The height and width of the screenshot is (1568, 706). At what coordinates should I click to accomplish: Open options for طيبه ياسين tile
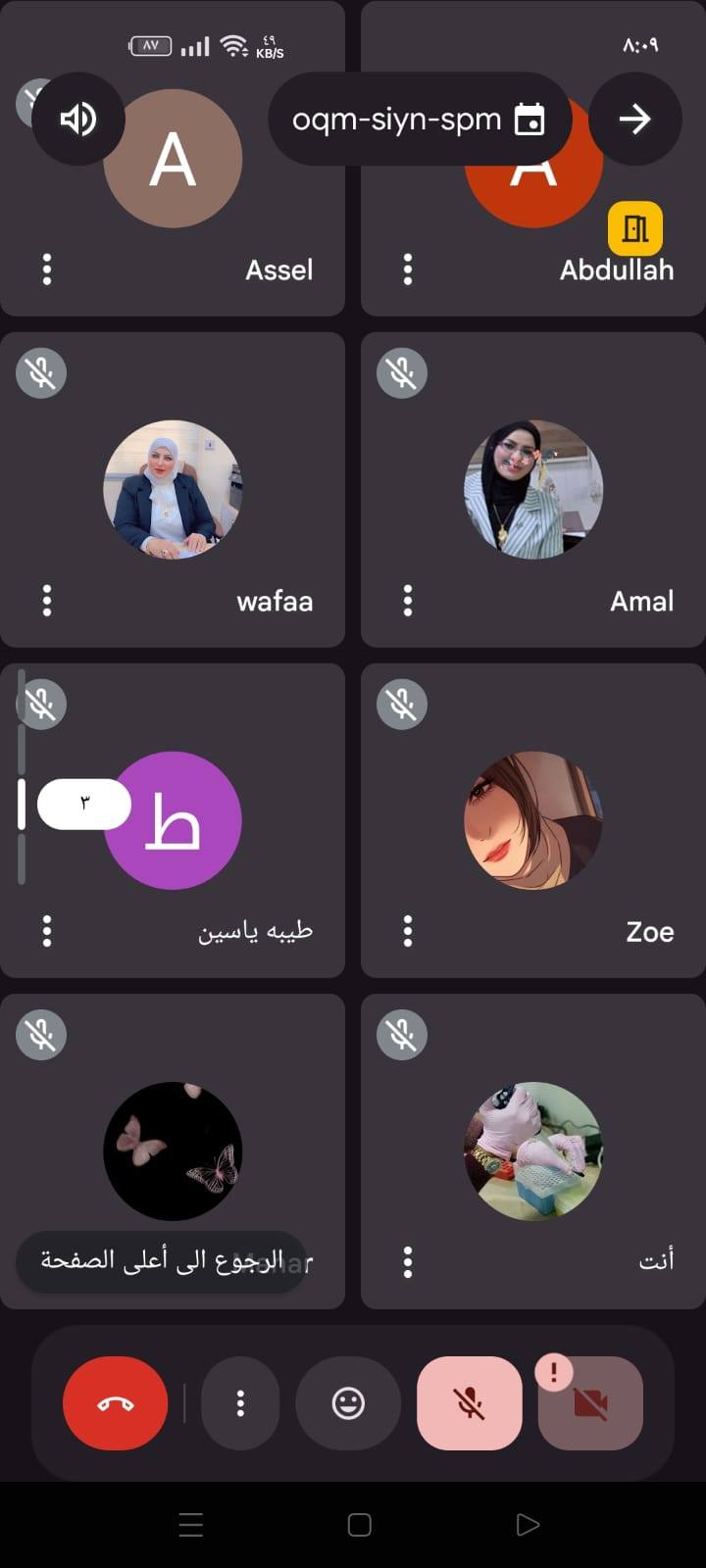(x=47, y=930)
